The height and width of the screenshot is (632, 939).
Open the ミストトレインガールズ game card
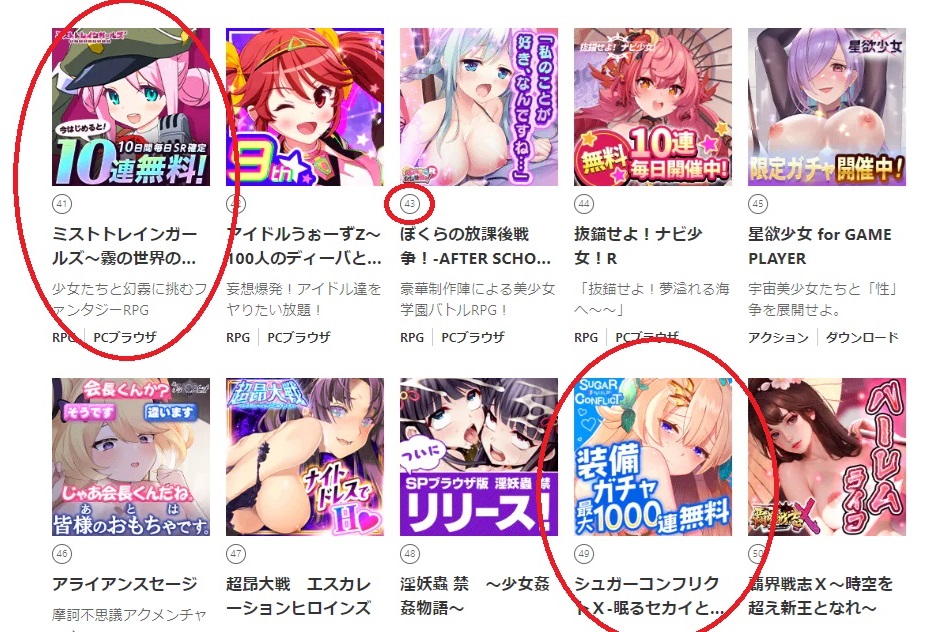pos(130,107)
